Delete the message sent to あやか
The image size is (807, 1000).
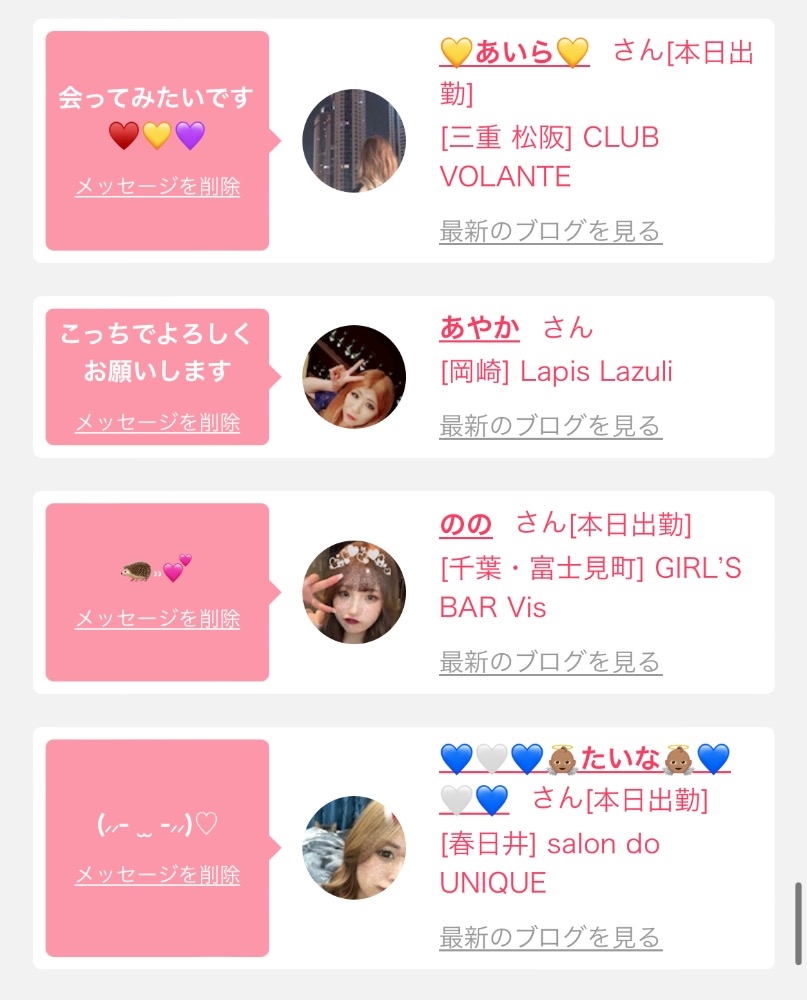tap(158, 422)
